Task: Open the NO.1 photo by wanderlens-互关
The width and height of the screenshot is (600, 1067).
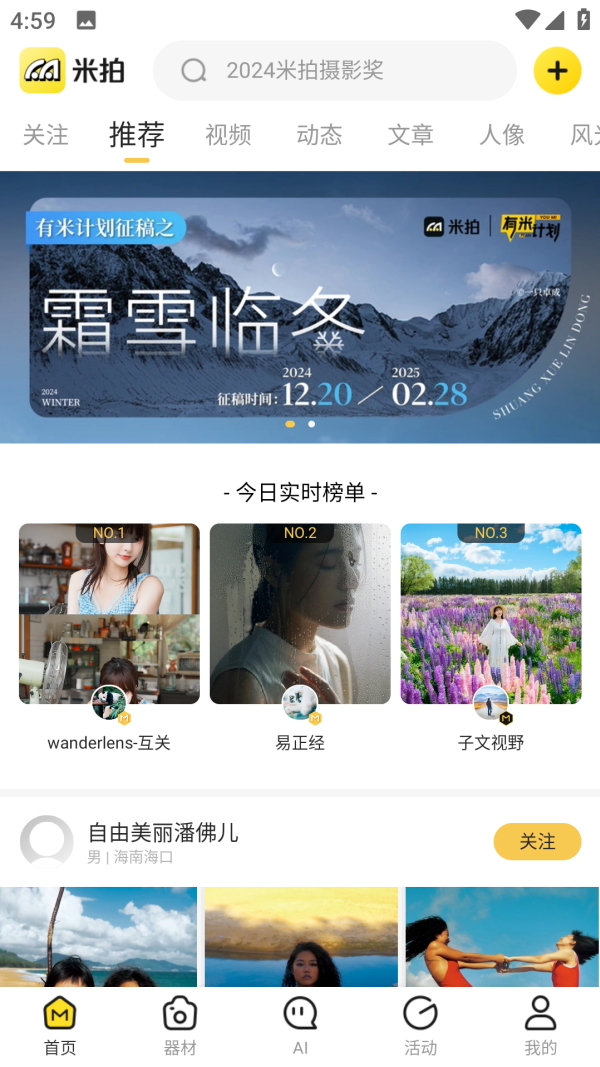Action: pyautogui.click(x=109, y=613)
